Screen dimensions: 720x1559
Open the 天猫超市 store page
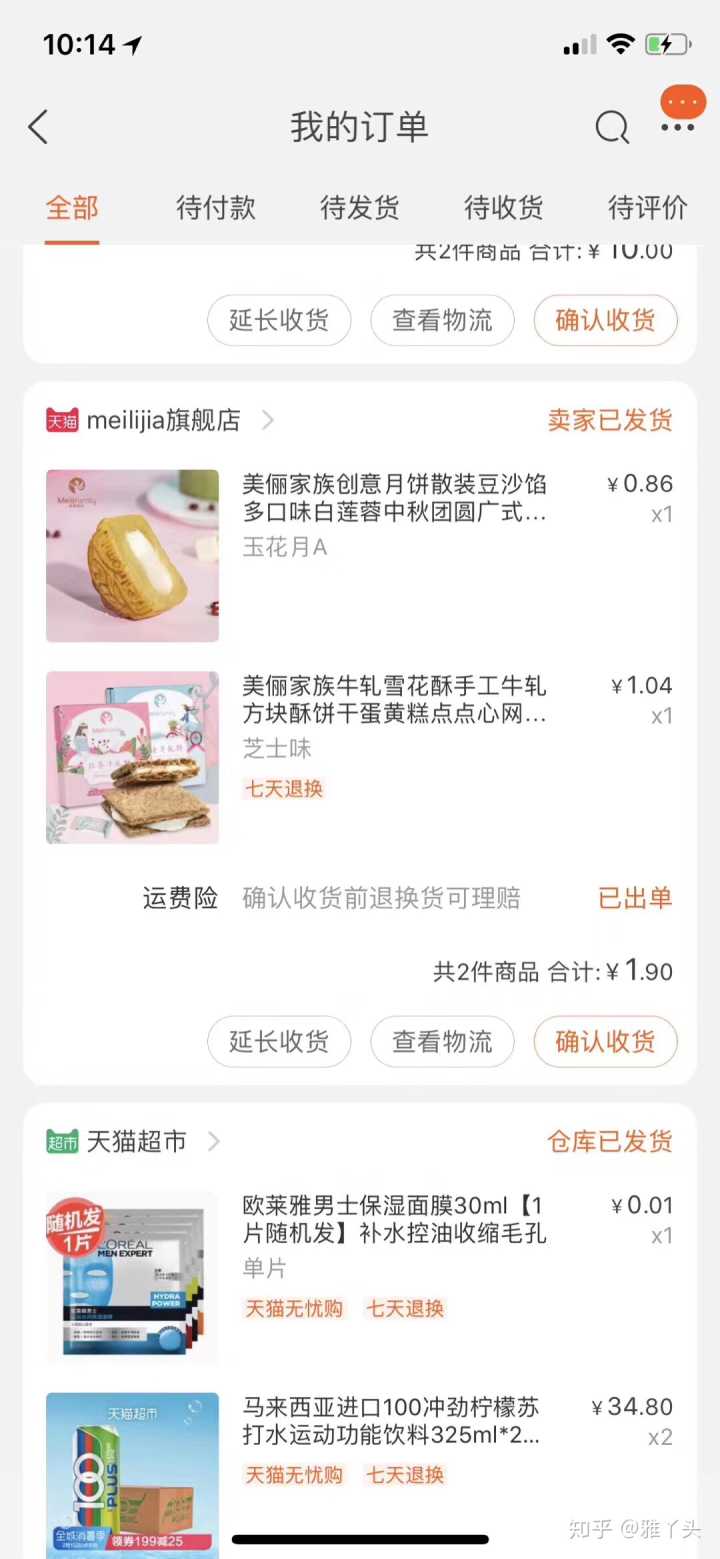click(133, 1141)
